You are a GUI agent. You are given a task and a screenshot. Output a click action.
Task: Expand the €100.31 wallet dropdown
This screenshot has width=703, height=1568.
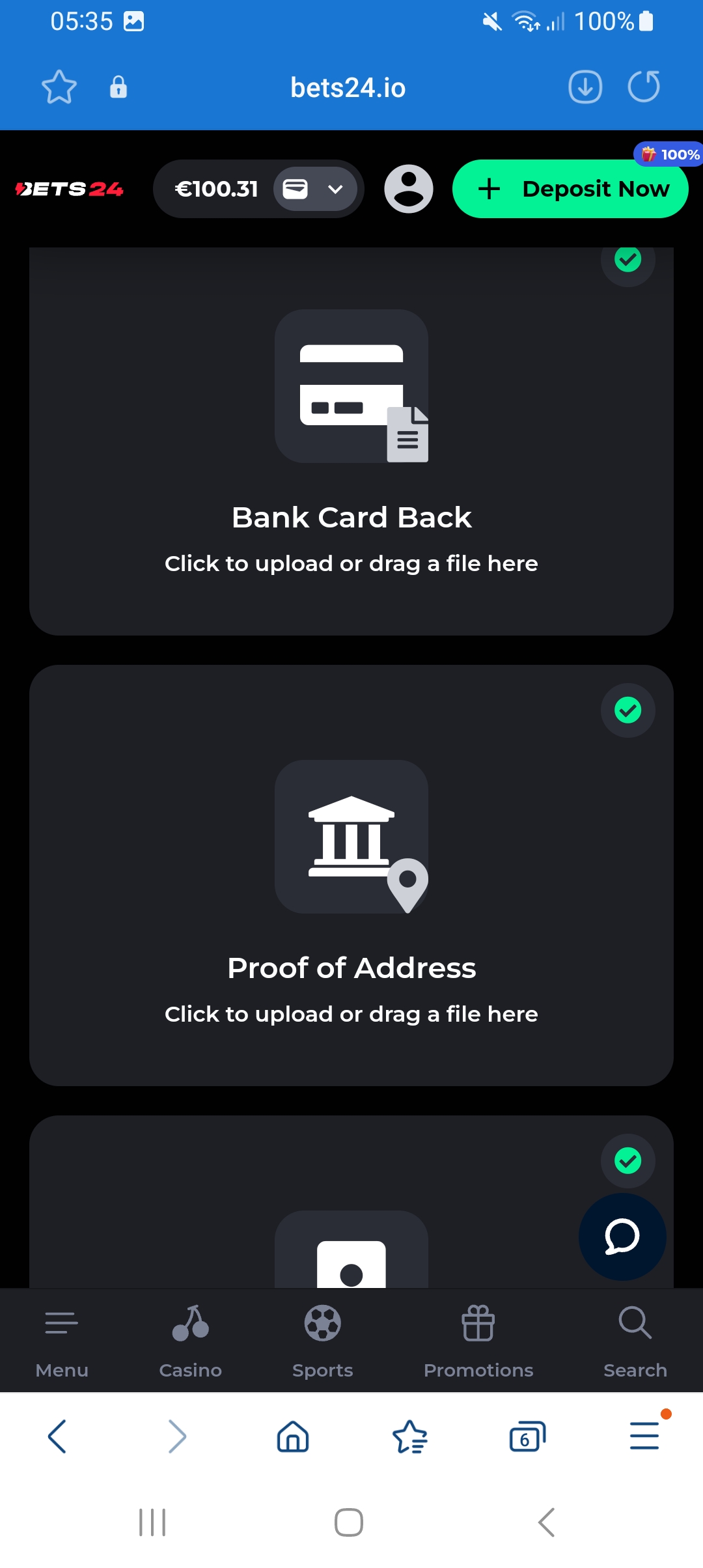[x=335, y=189]
